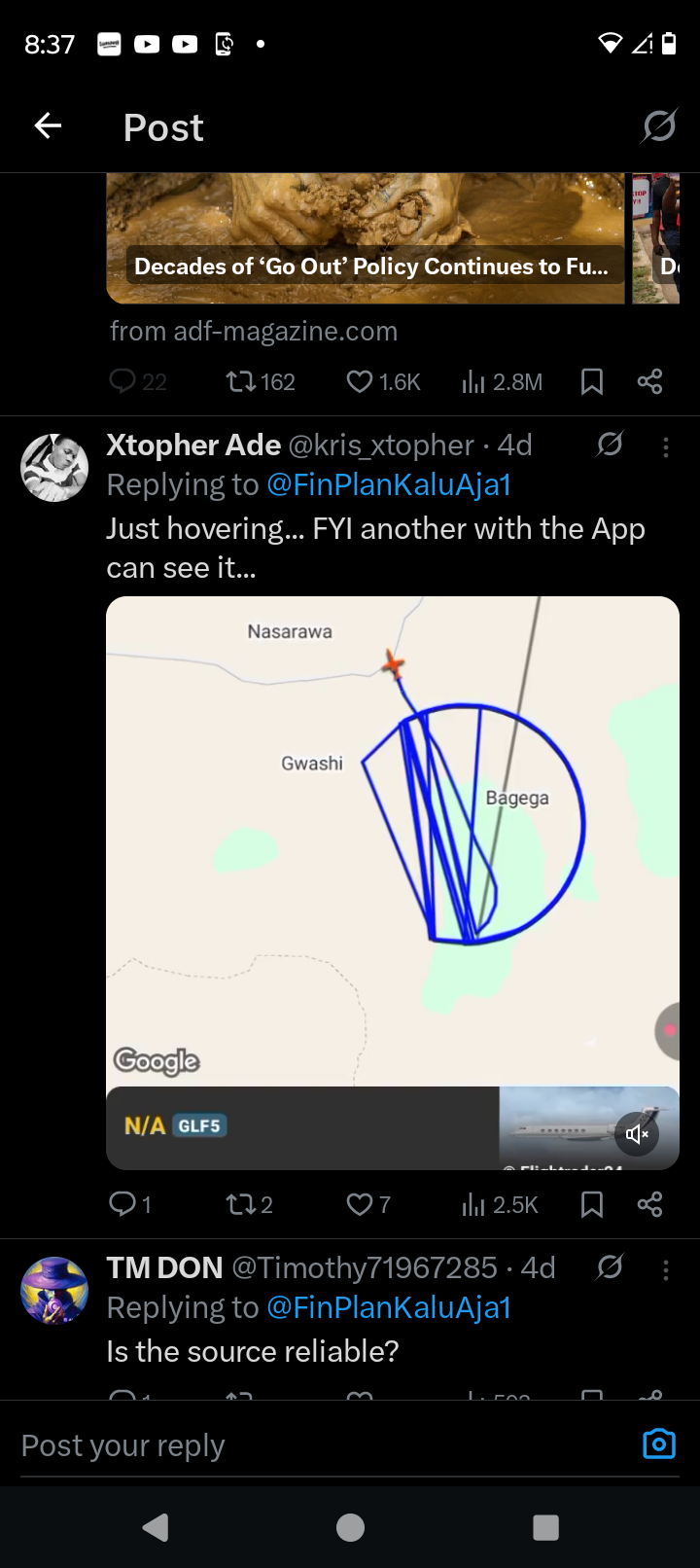The image size is (700, 1568).
Task: Share Xtopher Ade's reply
Action: pos(649,1204)
